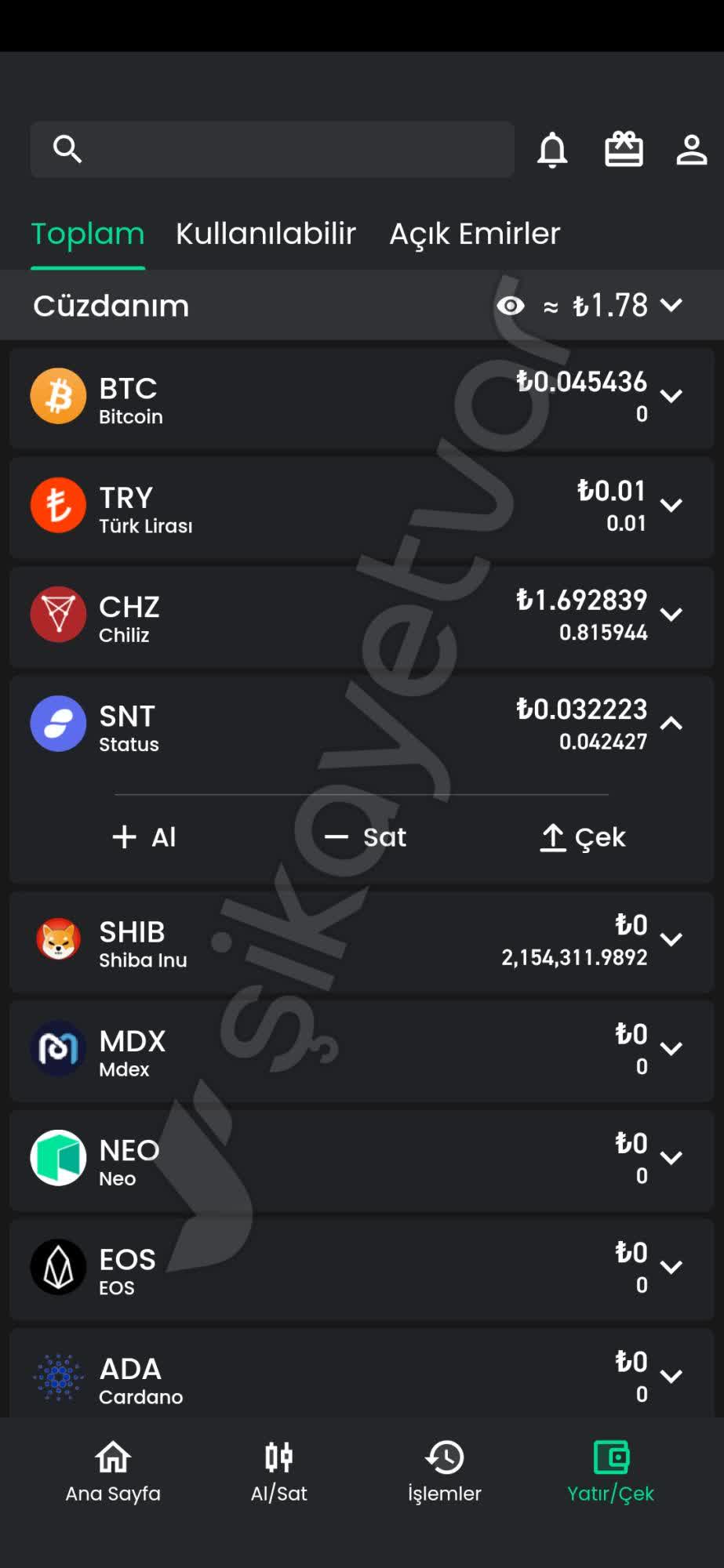Expand the BTC Bitcoin row
This screenshot has height=1568, width=724.
pos(671,397)
